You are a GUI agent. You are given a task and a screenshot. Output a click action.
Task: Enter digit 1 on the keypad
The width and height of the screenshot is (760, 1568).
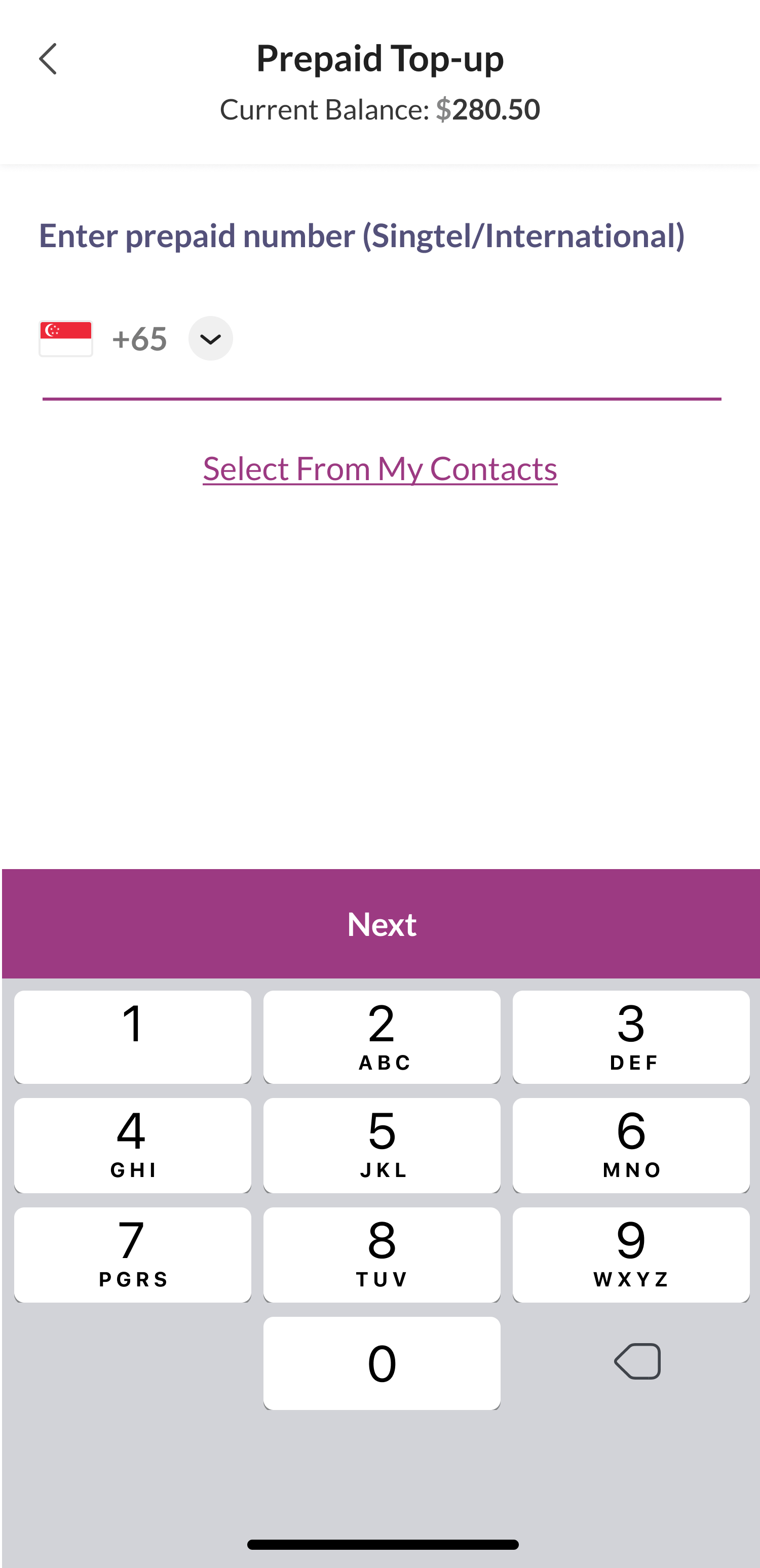point(133,1037)
